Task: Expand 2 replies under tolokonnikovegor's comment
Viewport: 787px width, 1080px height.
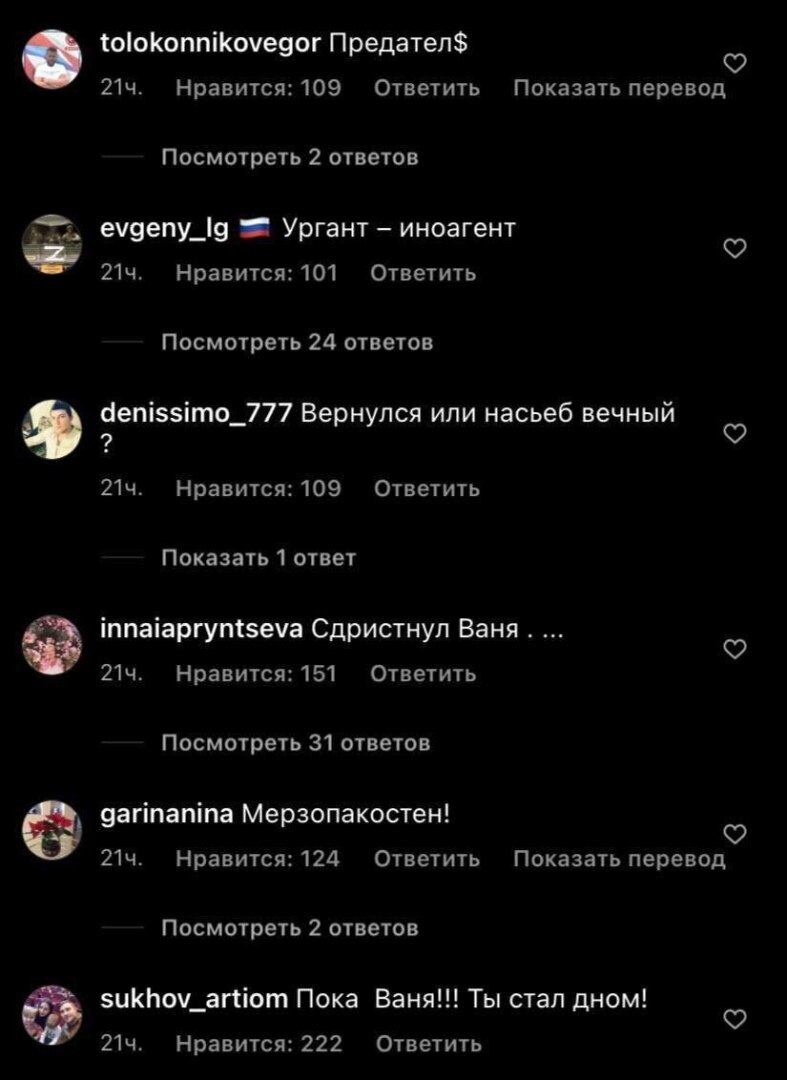Action: (289, 157)
